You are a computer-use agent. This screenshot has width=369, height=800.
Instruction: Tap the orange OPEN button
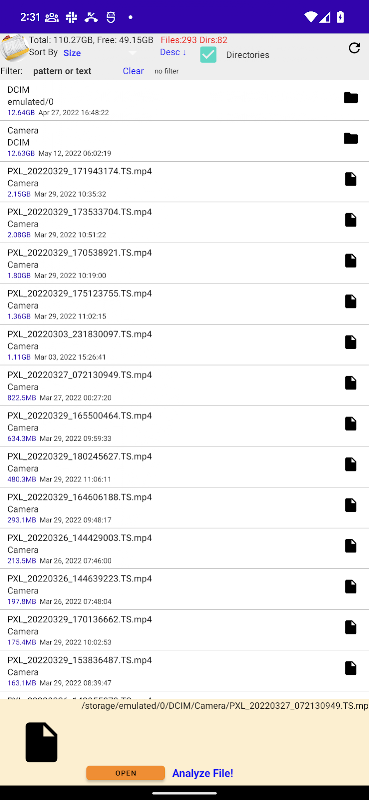pos(126,773)
